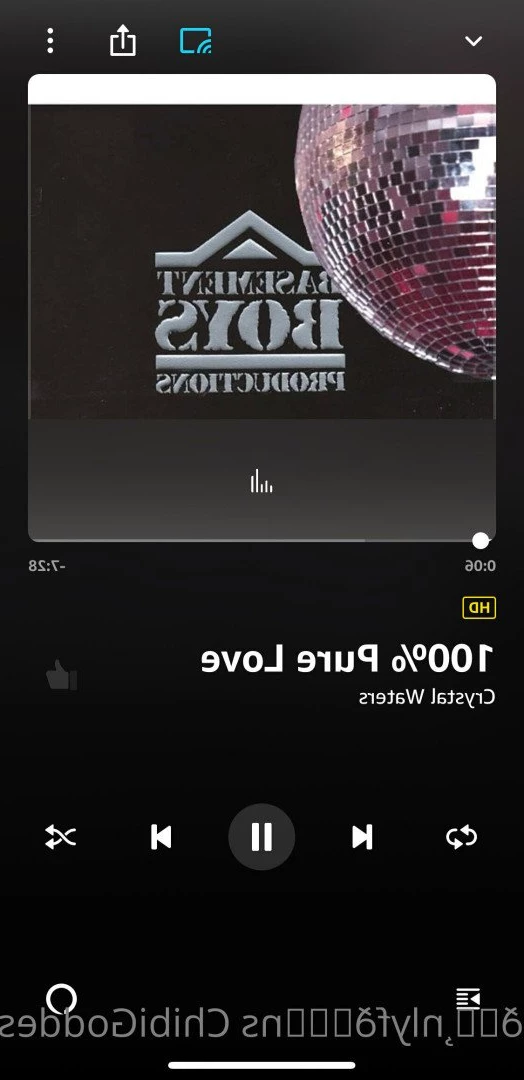Image resolution: width=524 pixels, height=1080 pixels.
Task: Open the play queue list
Action: click(468, 998)
